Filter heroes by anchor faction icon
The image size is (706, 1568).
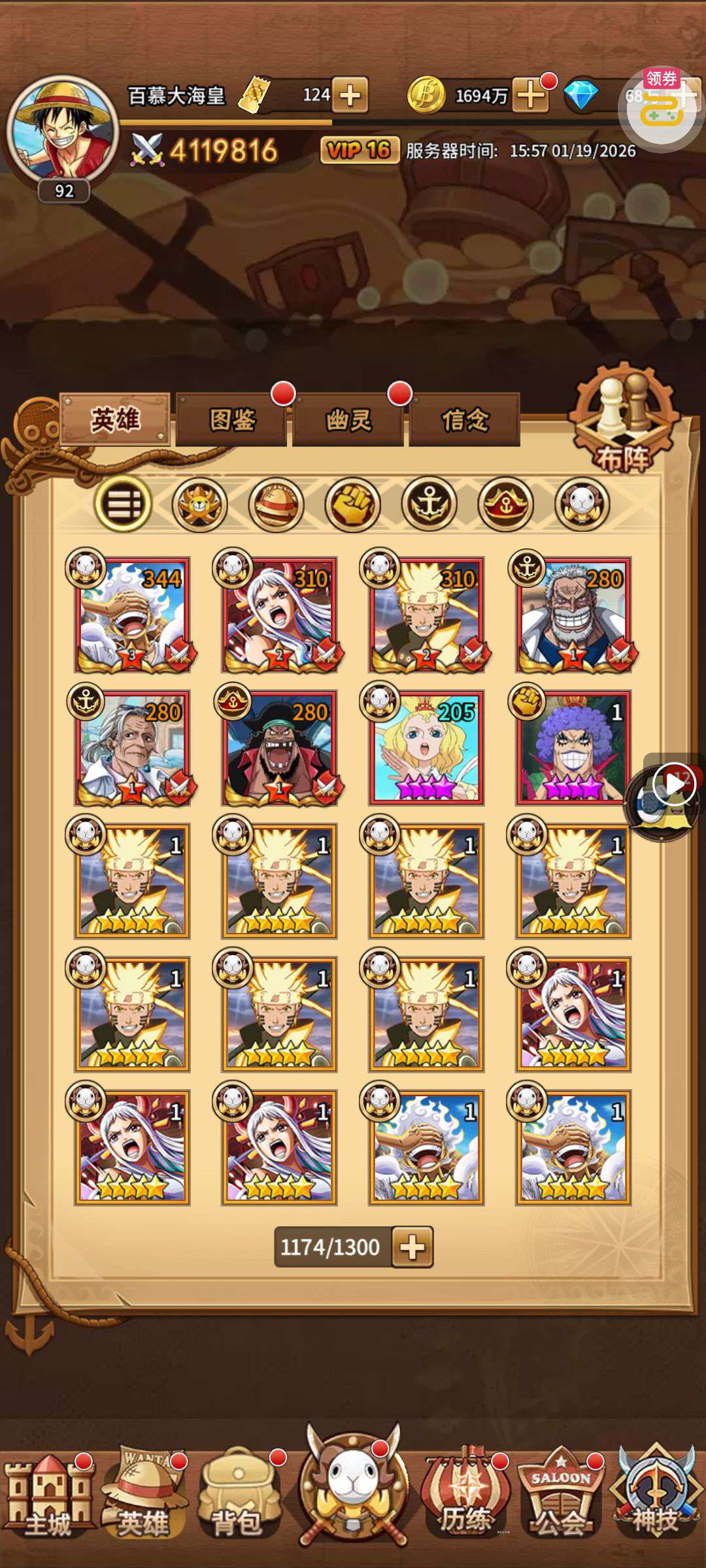(429, 504)
